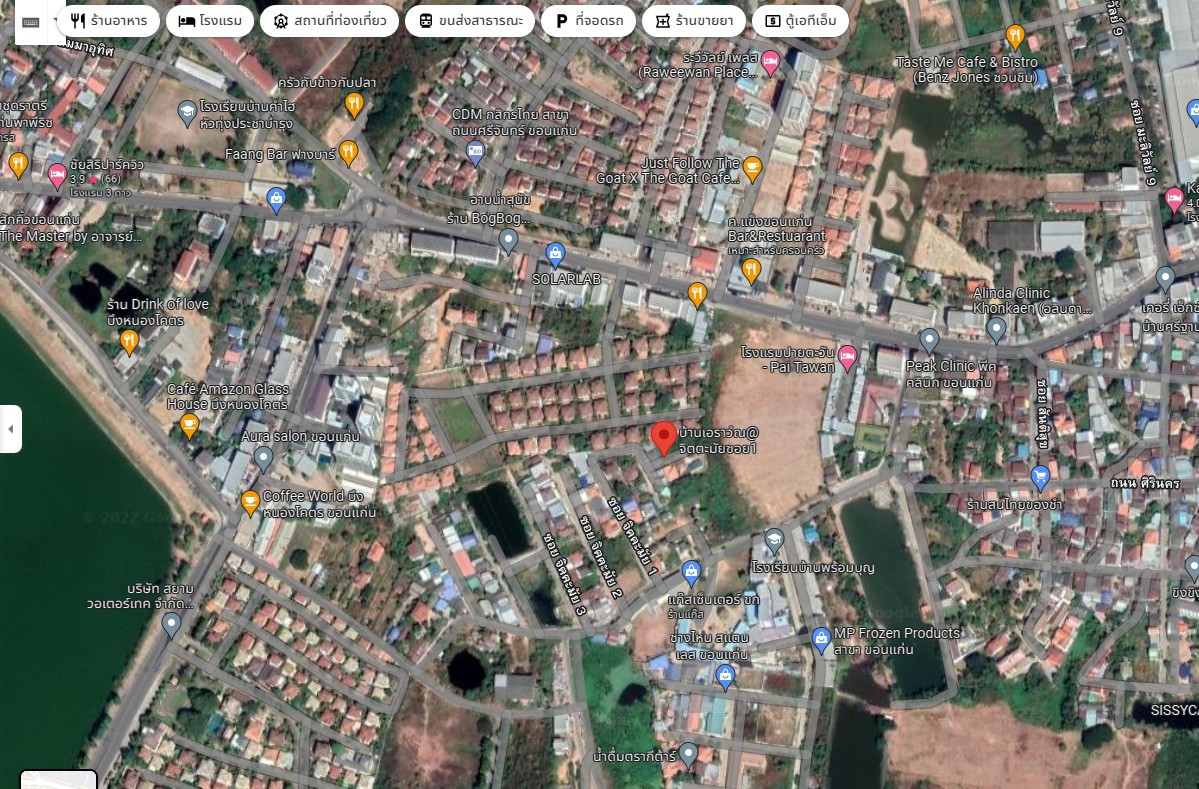The height and width of the screenshot is (789, 1199).
Task: Open the Café Amazon Glass House marker
Action: tap(189, 426)
